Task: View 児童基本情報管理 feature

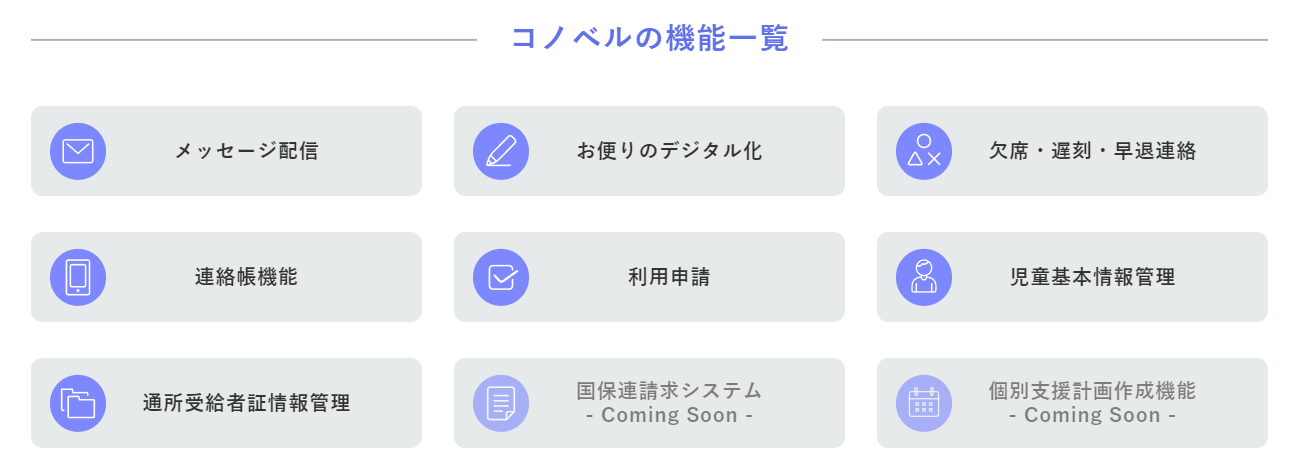Action: pos(1072,277)
